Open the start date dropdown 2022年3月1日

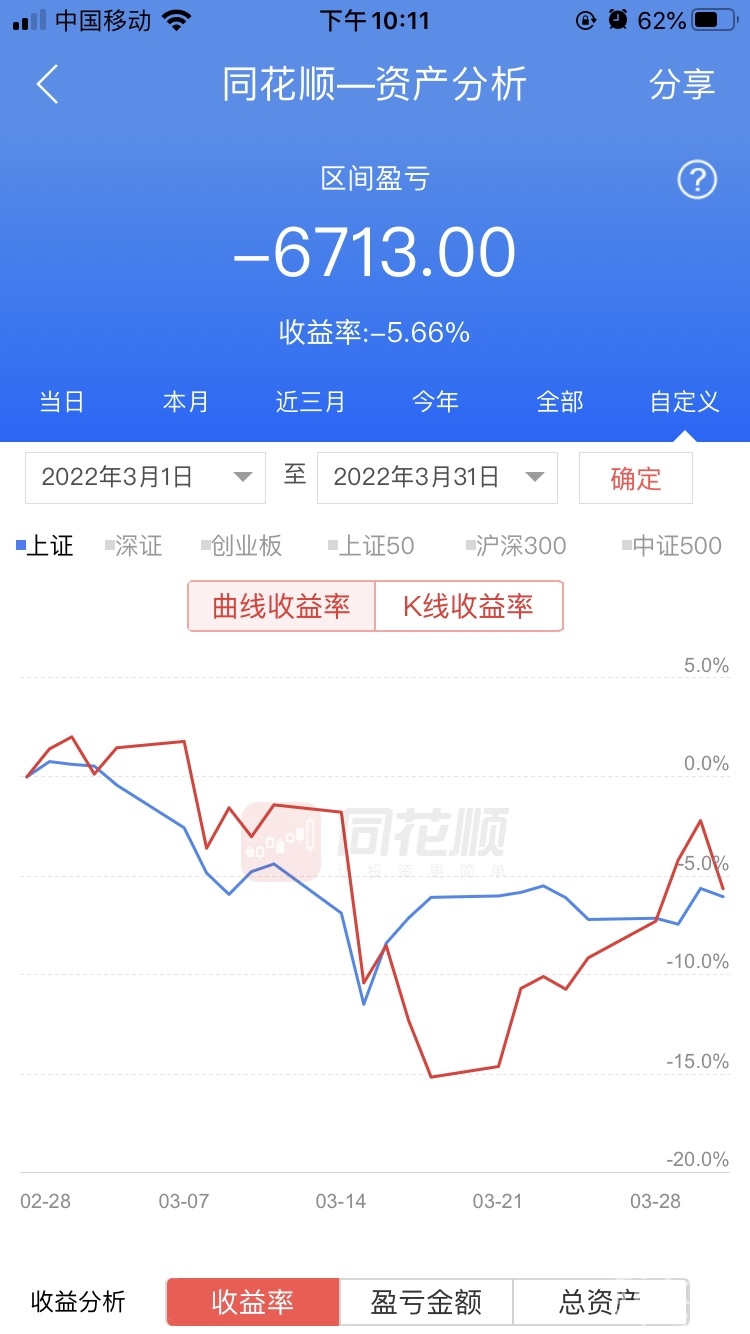click(x=145, y=477)
